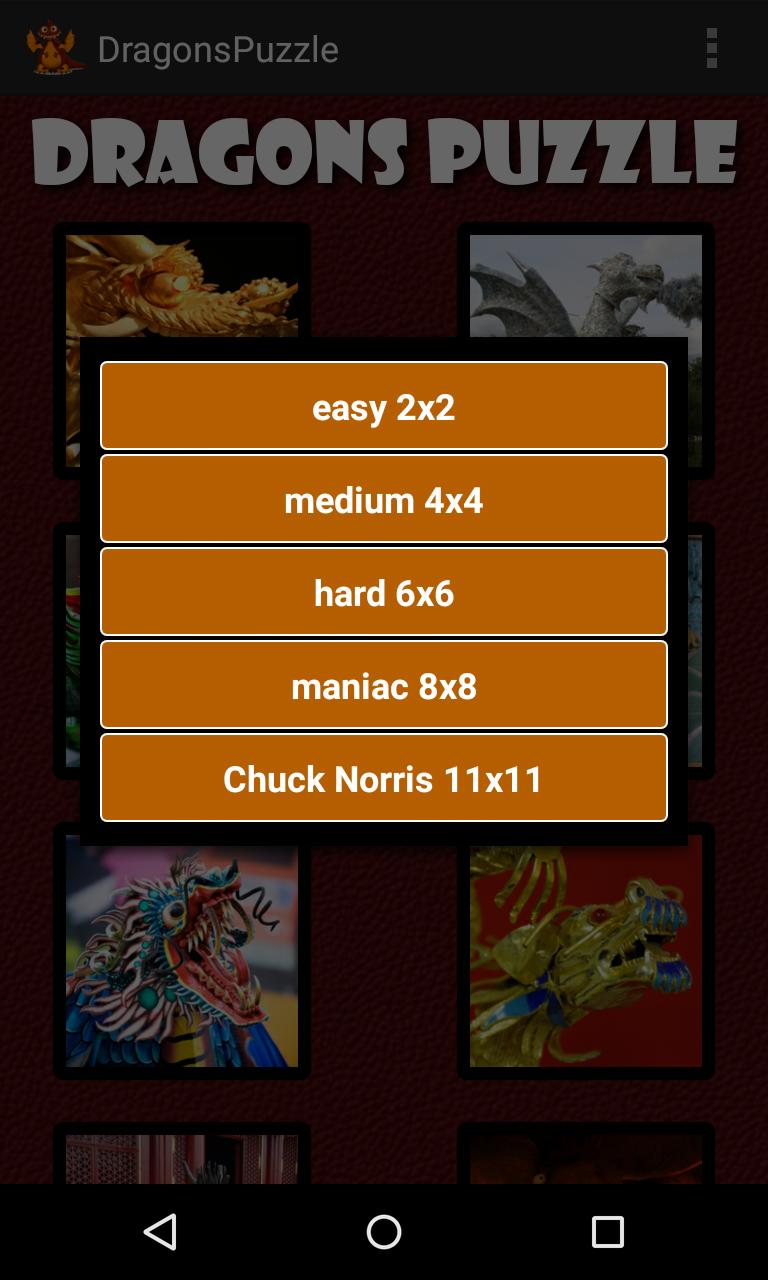Select Chuck Norris 11x11 level
This screenshot has width=768, height=1280.
pyautogui.click(x=384, y=778)
